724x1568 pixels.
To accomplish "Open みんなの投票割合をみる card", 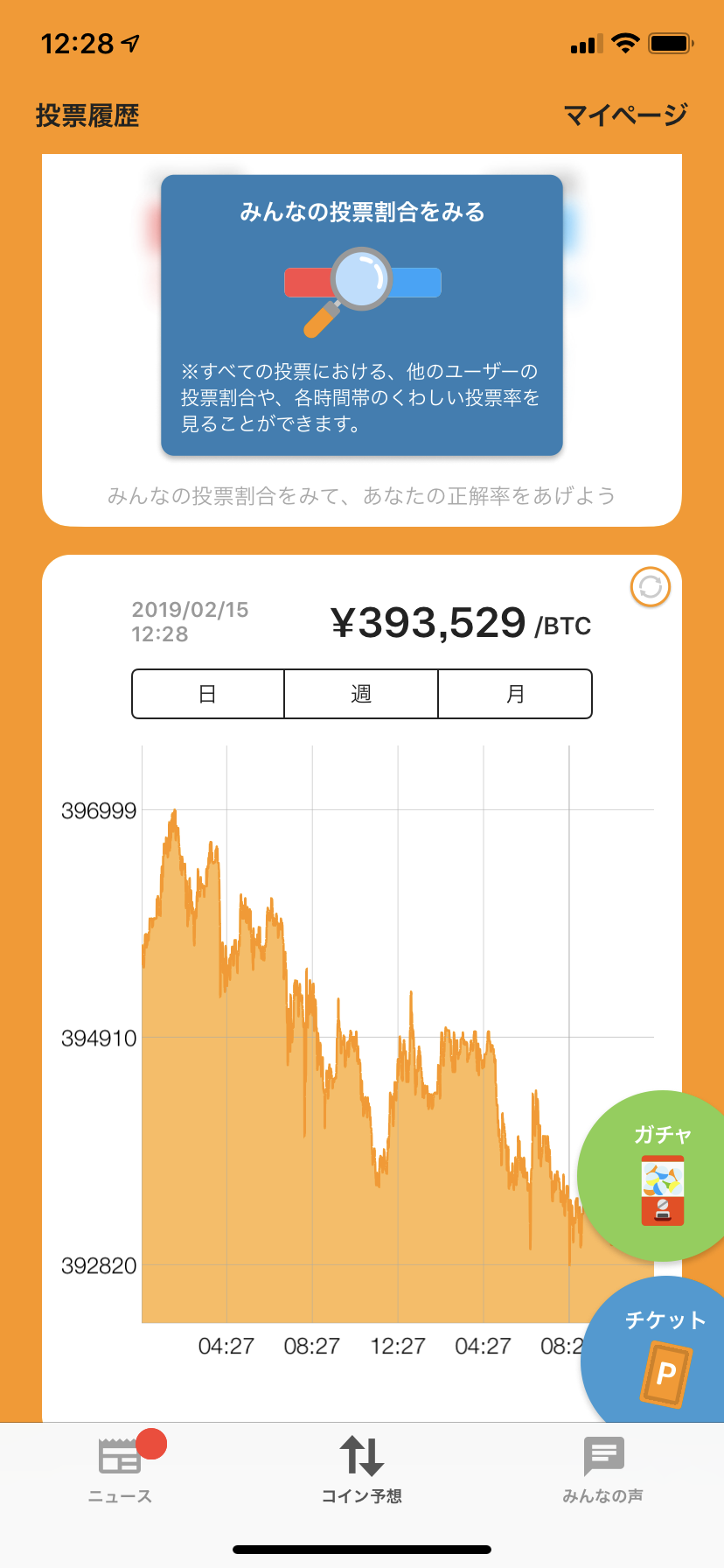I will click(x=362, y=315).
